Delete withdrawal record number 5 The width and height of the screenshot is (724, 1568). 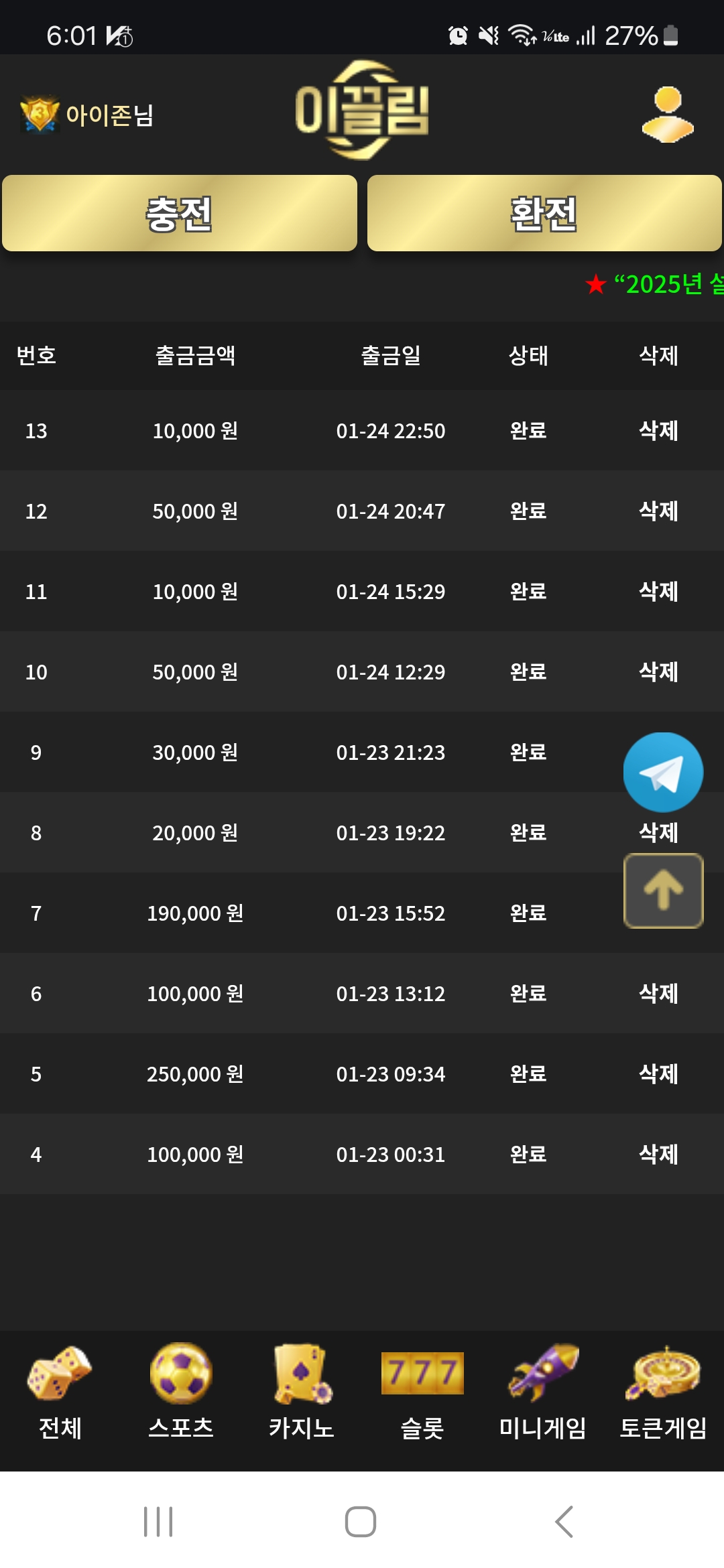coord(658,1073)
